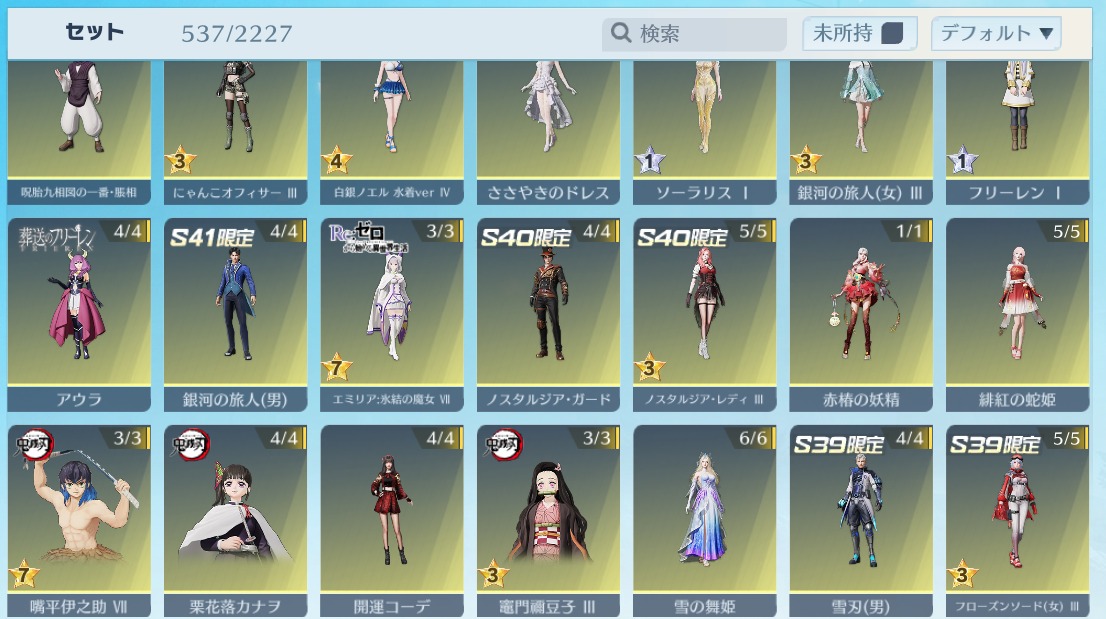View the フリーレン I set
1106x619 pixels.
[x=1017, y=125]
